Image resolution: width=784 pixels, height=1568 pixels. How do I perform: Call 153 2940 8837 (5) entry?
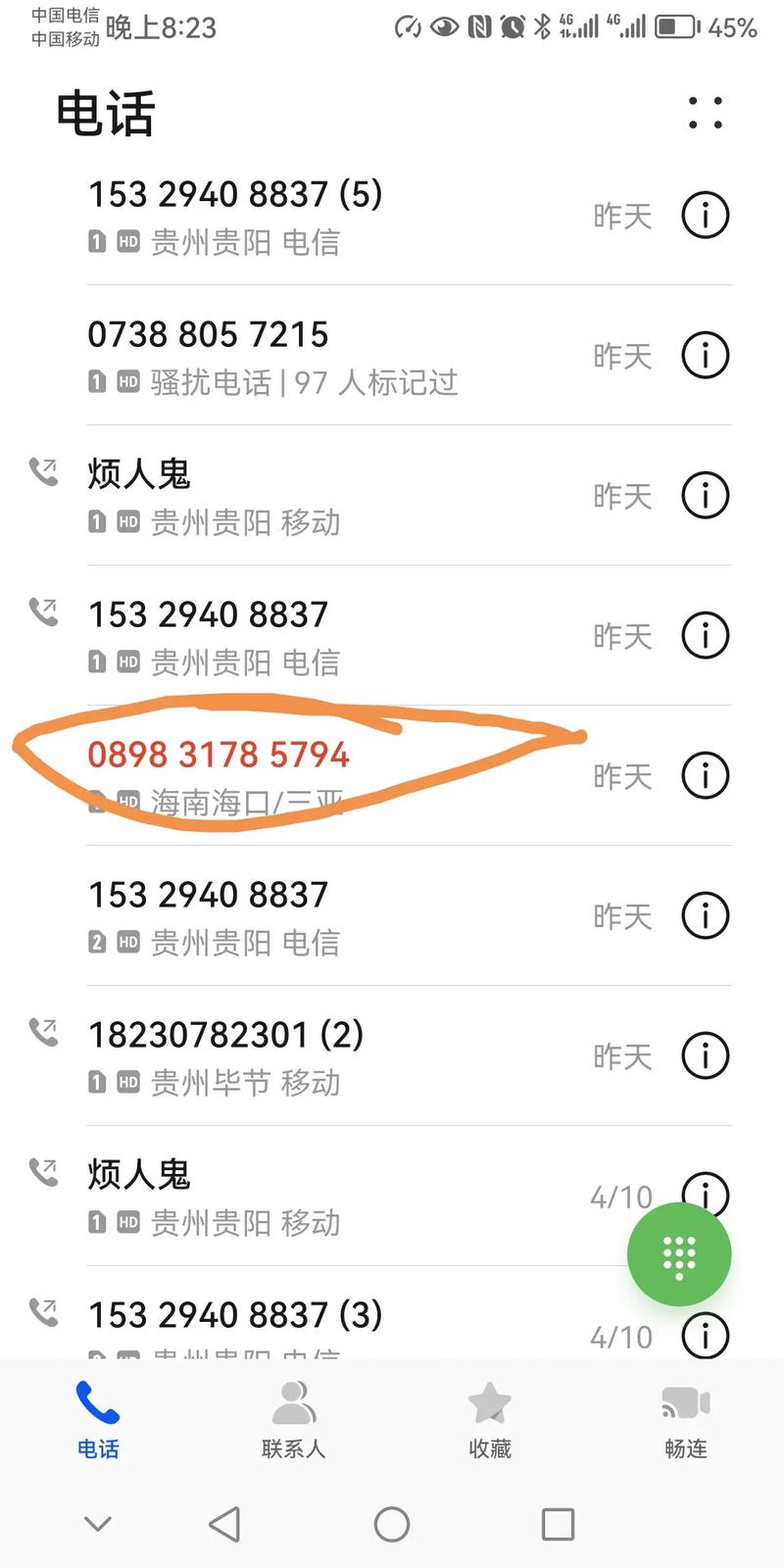point(294,215)
